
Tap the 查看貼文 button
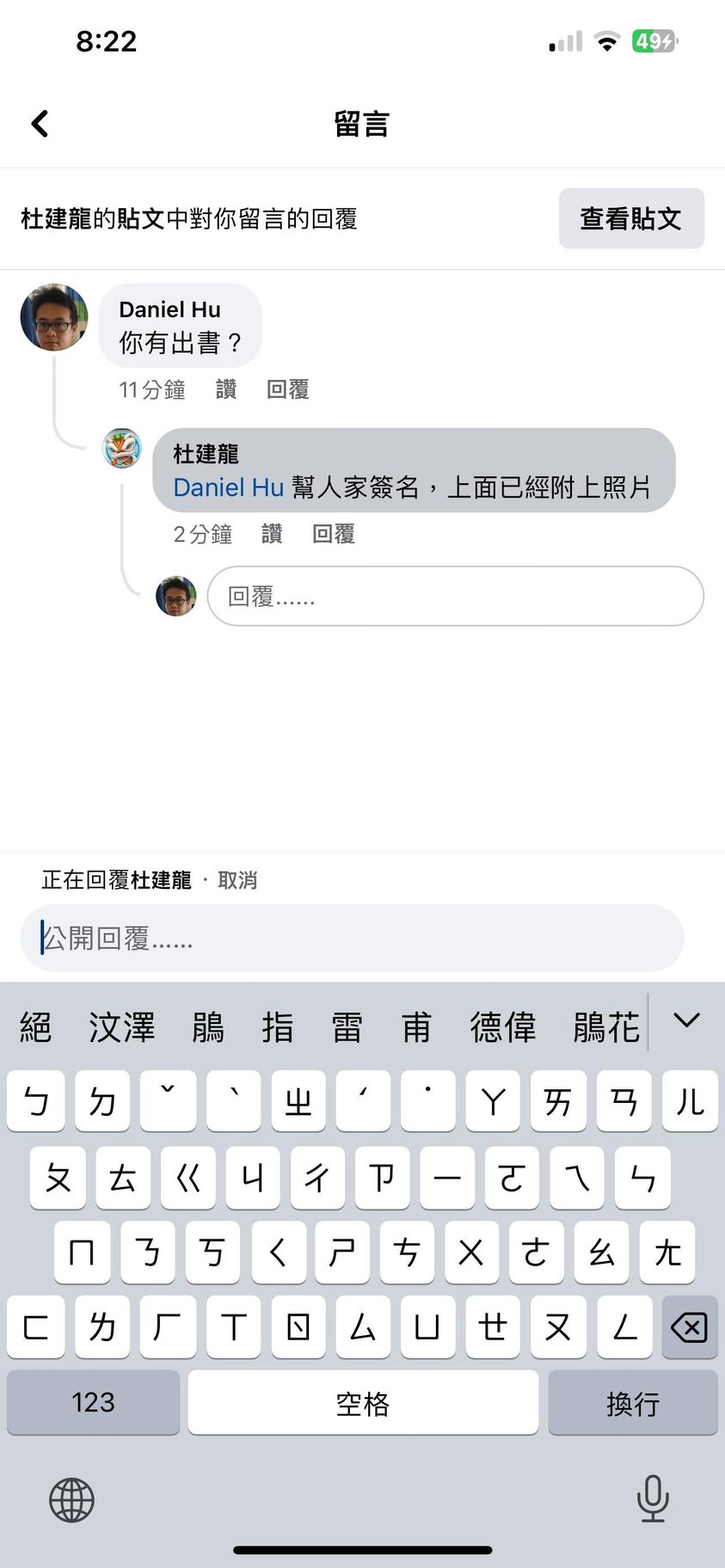coord(630,218)
